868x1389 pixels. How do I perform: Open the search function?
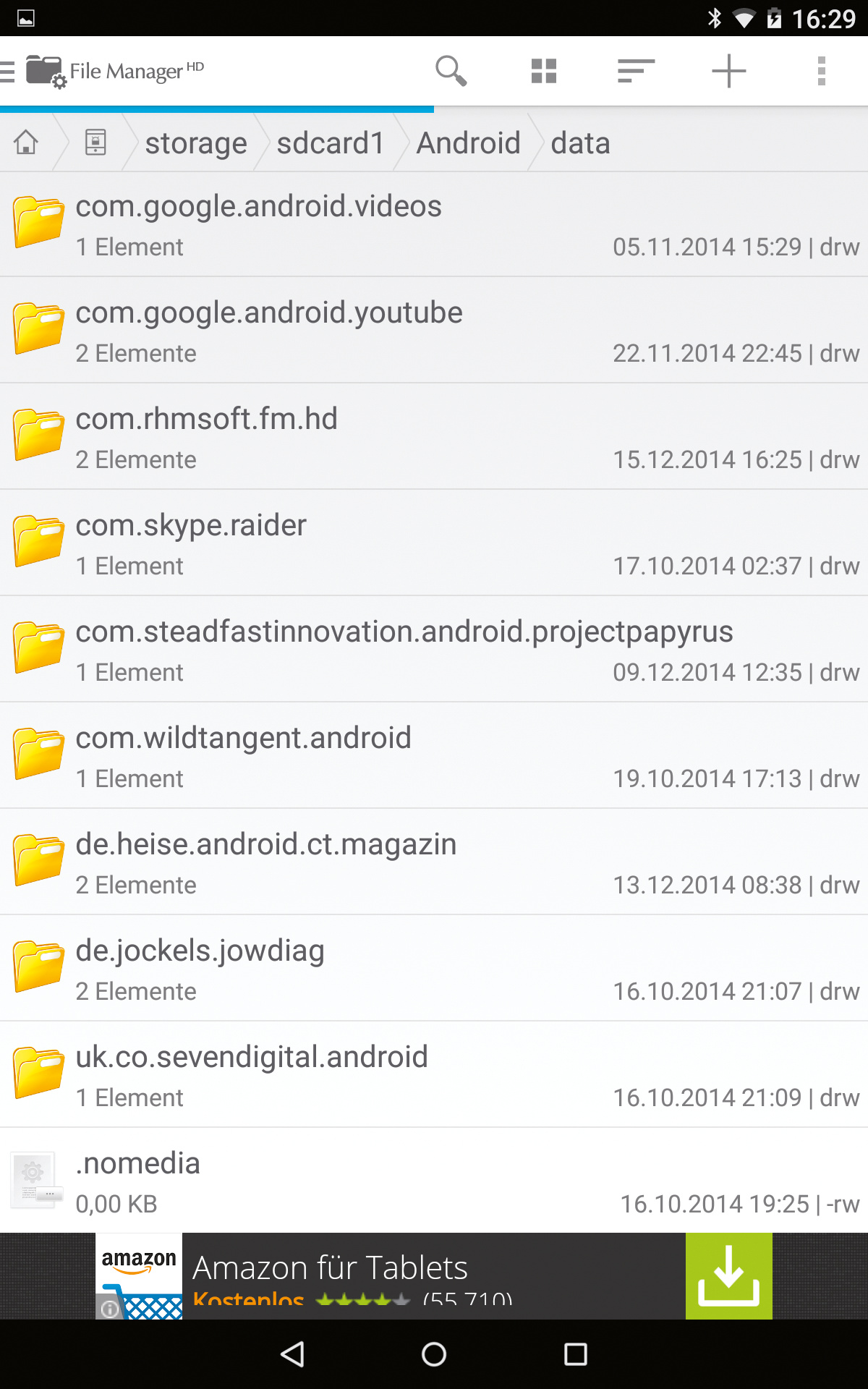(451, 71)
